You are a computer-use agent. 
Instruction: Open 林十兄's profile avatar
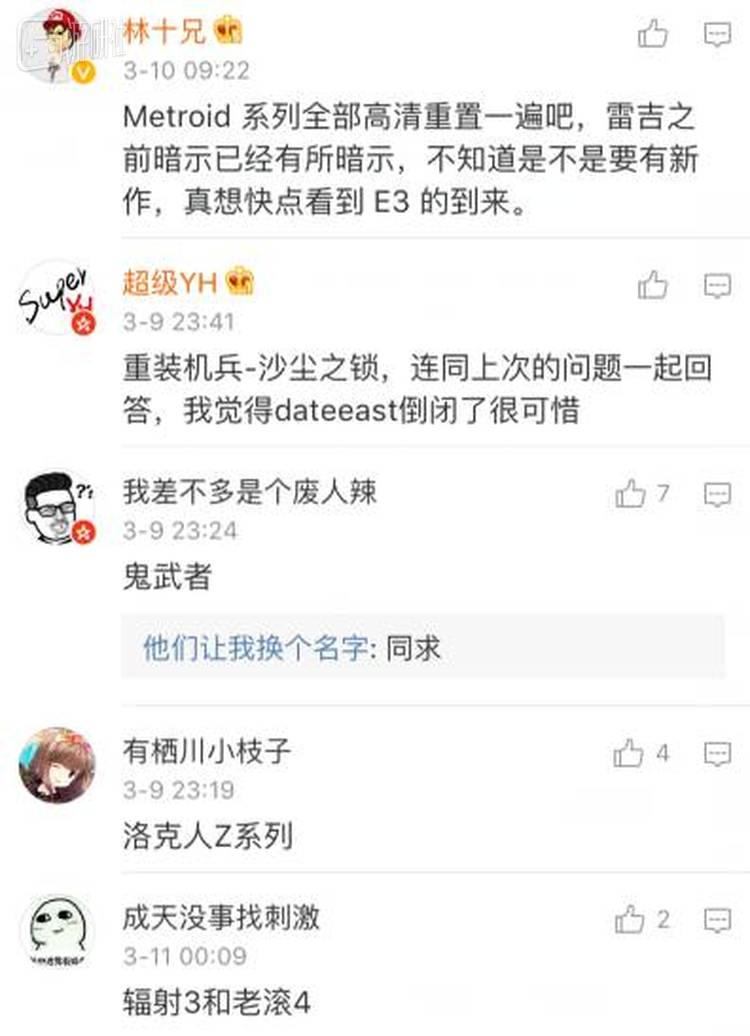57,45
